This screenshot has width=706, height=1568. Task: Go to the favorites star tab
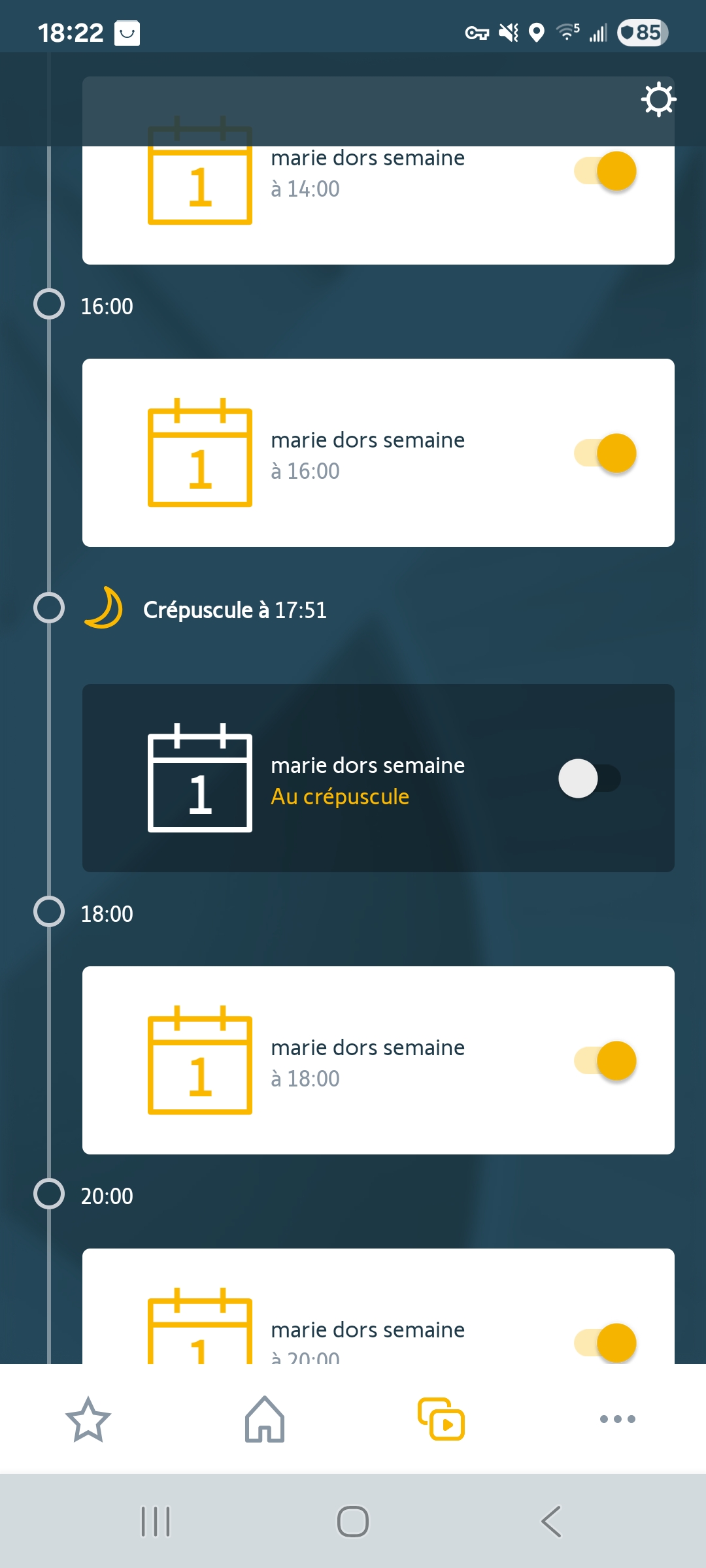(x=88, y=1419)
